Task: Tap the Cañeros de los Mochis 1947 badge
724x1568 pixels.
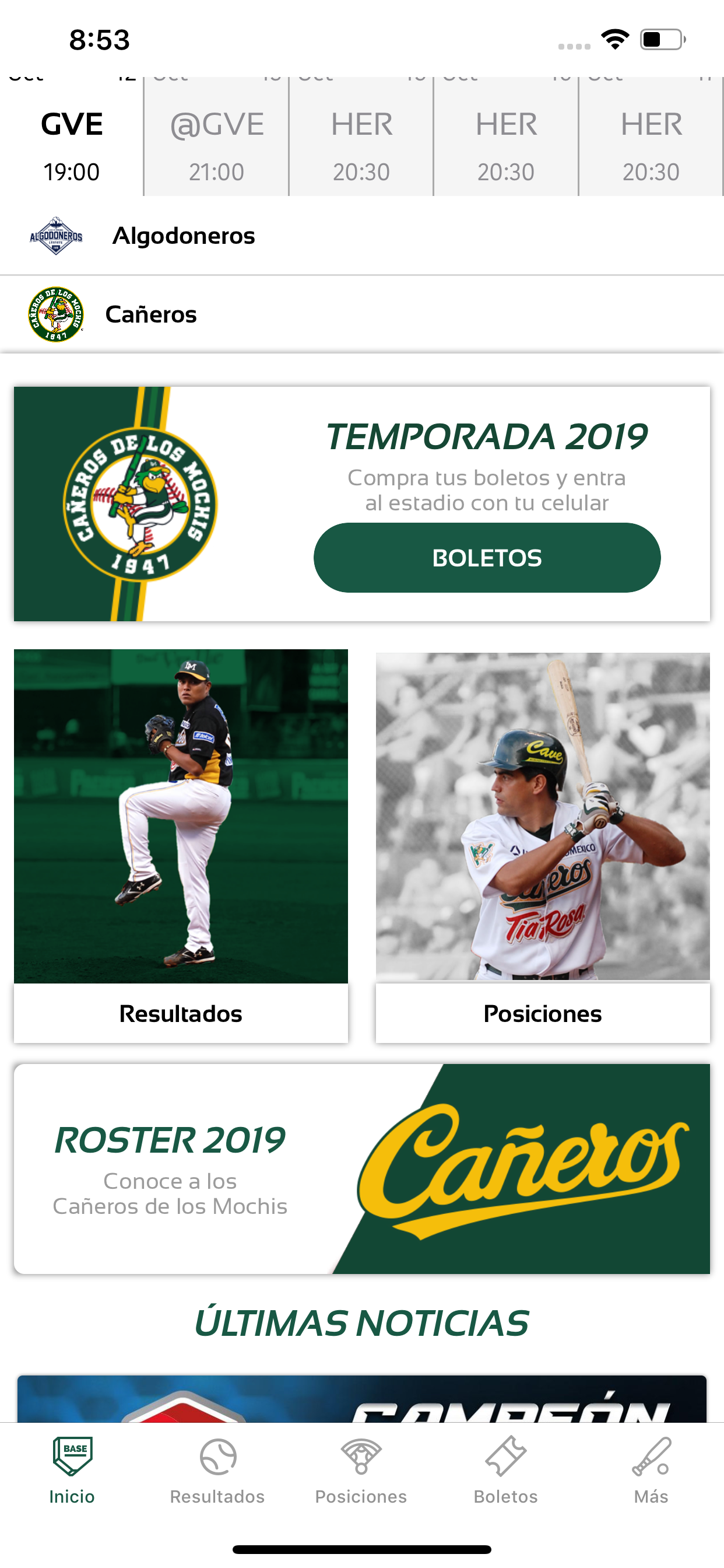Action: 140,503
